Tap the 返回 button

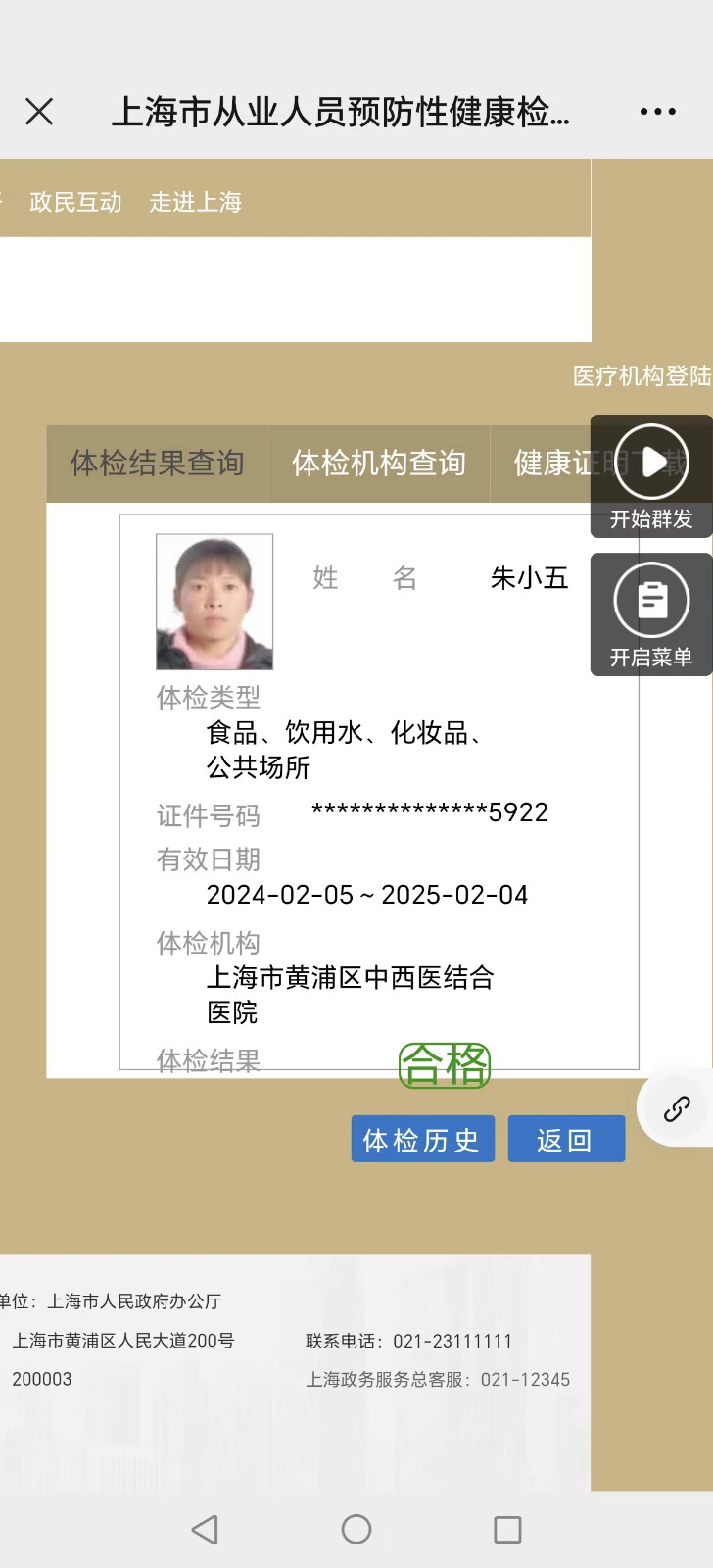pyautogui.click(x=566, y=1139)
